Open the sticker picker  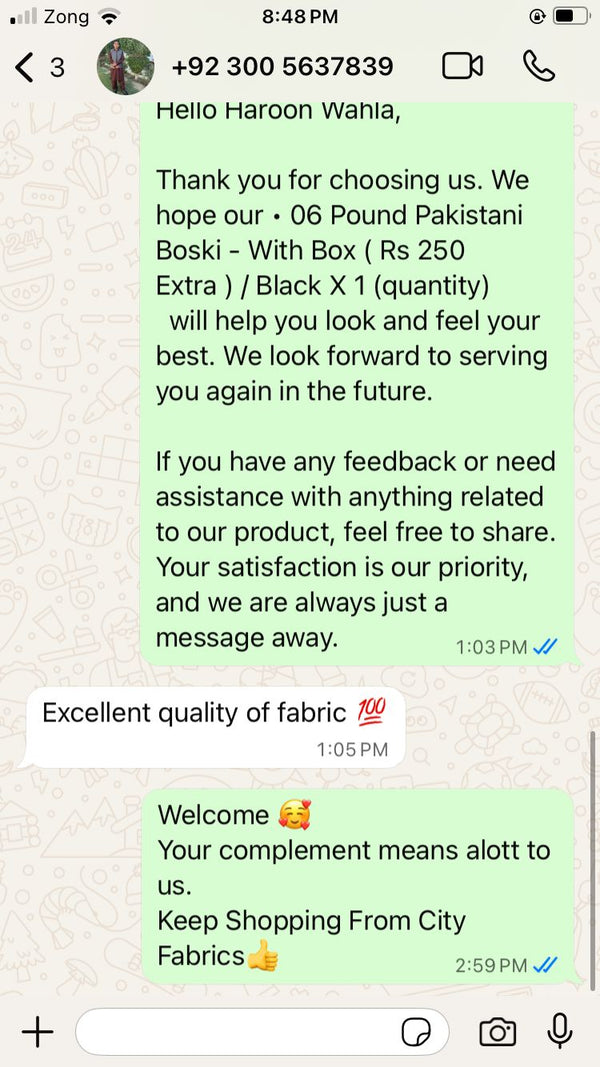(x=415, y=1032)
